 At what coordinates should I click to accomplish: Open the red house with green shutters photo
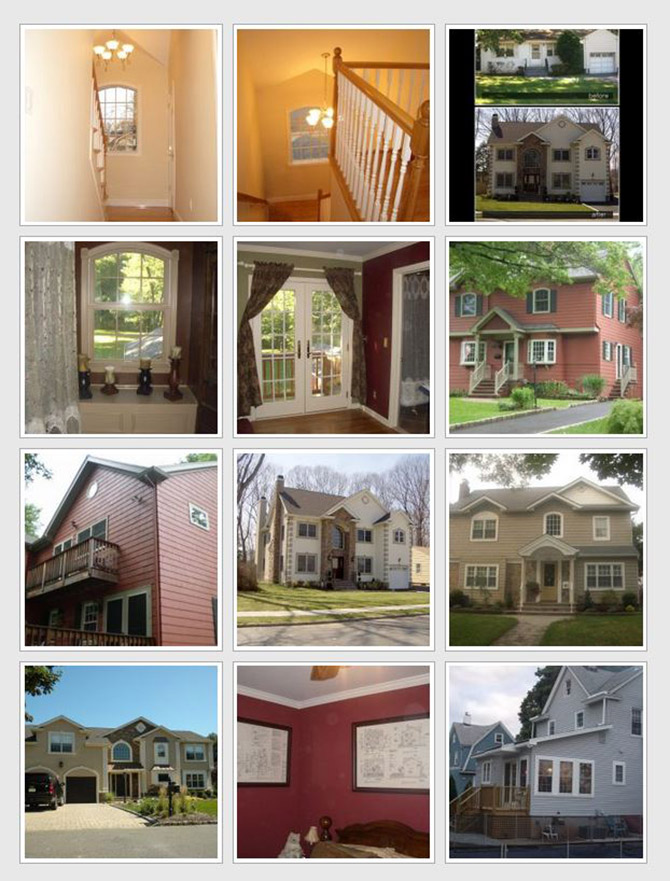coord(546,337)
